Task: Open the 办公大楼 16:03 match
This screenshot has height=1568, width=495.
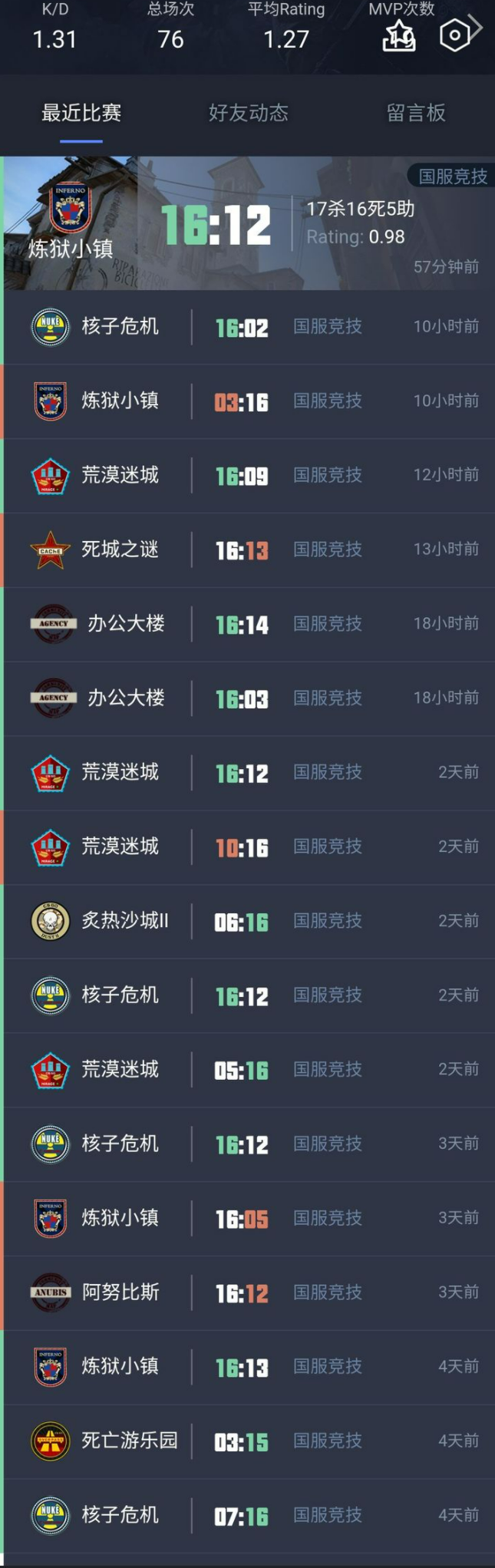Action: click(247, 698)
